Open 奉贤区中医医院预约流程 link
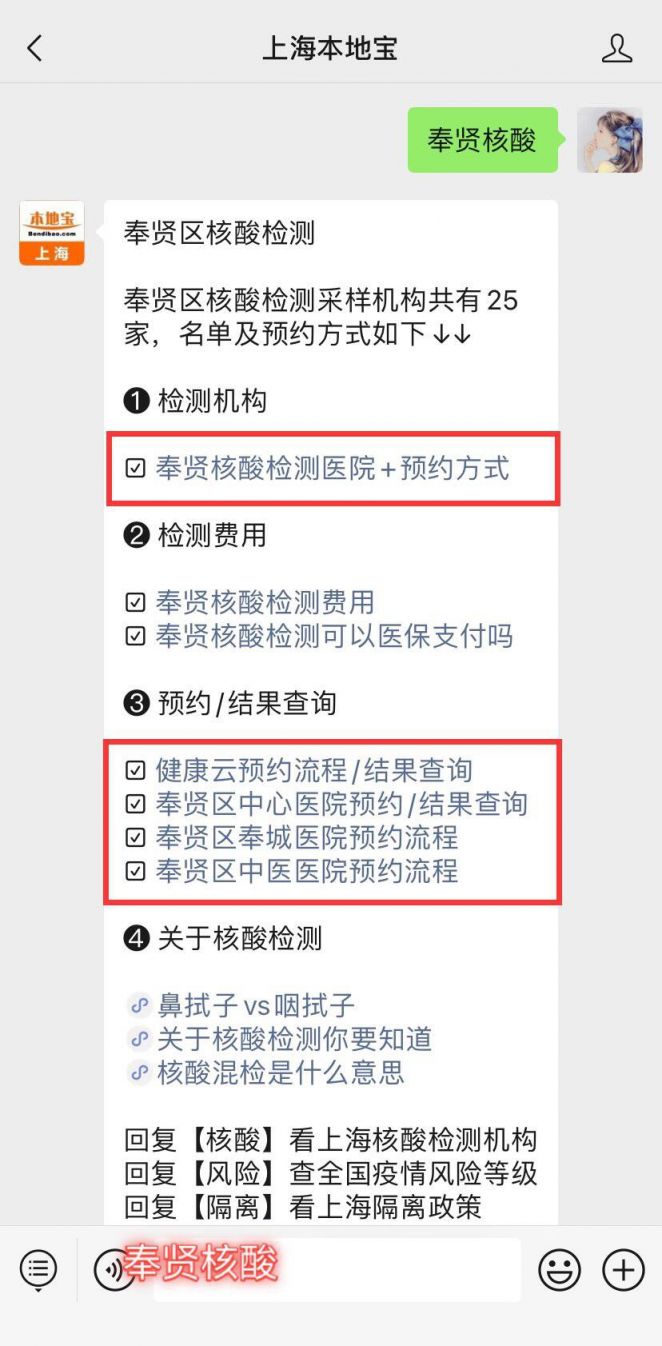 point(306,871)
